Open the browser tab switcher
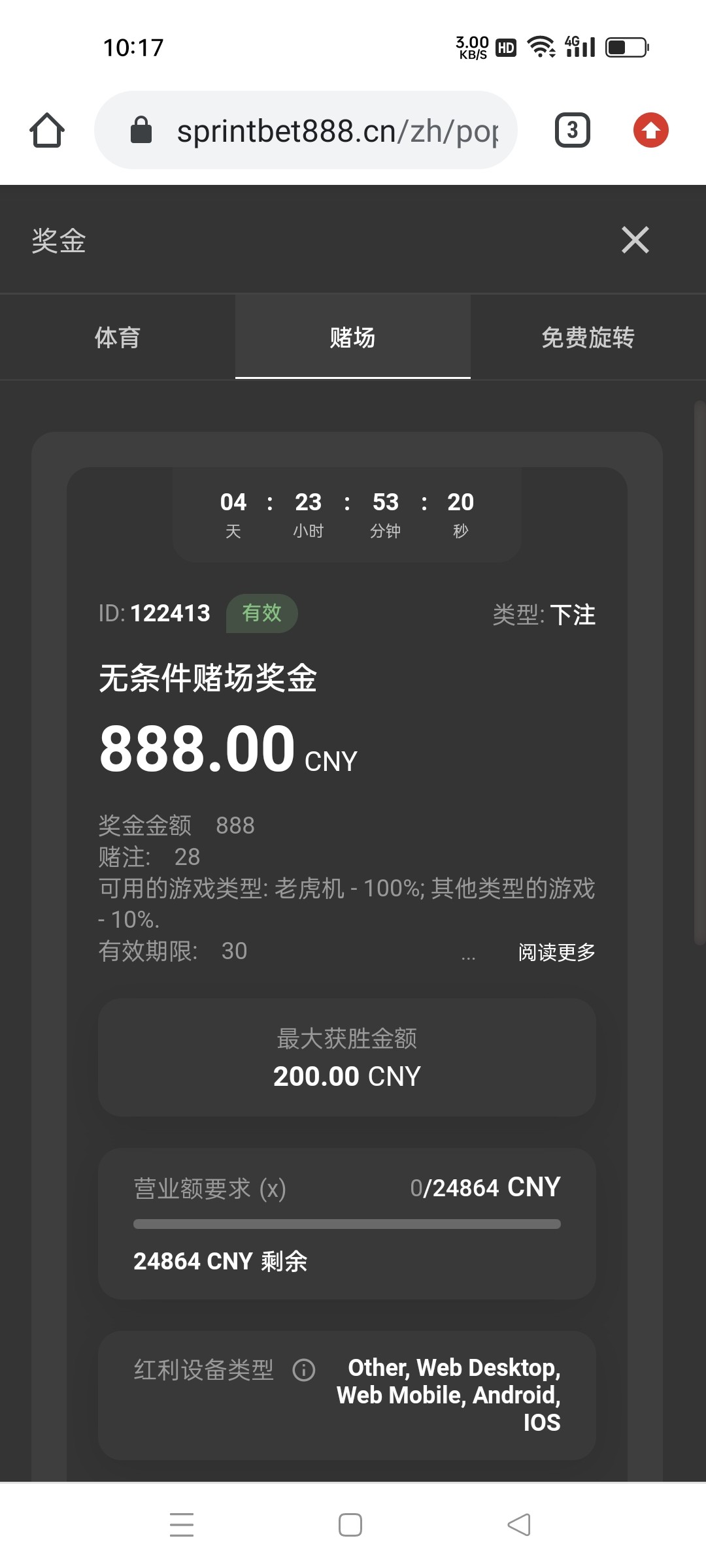The width and height of the screenshot is (706, 1568). coord(572,130)
